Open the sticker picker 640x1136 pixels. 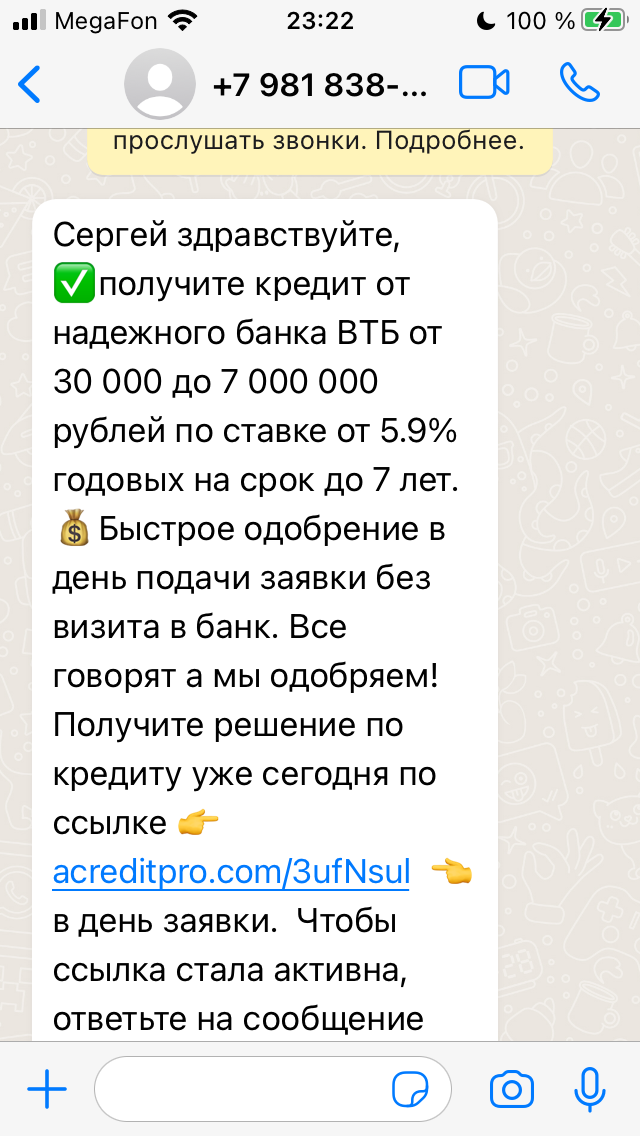(x=410, y=1090)
